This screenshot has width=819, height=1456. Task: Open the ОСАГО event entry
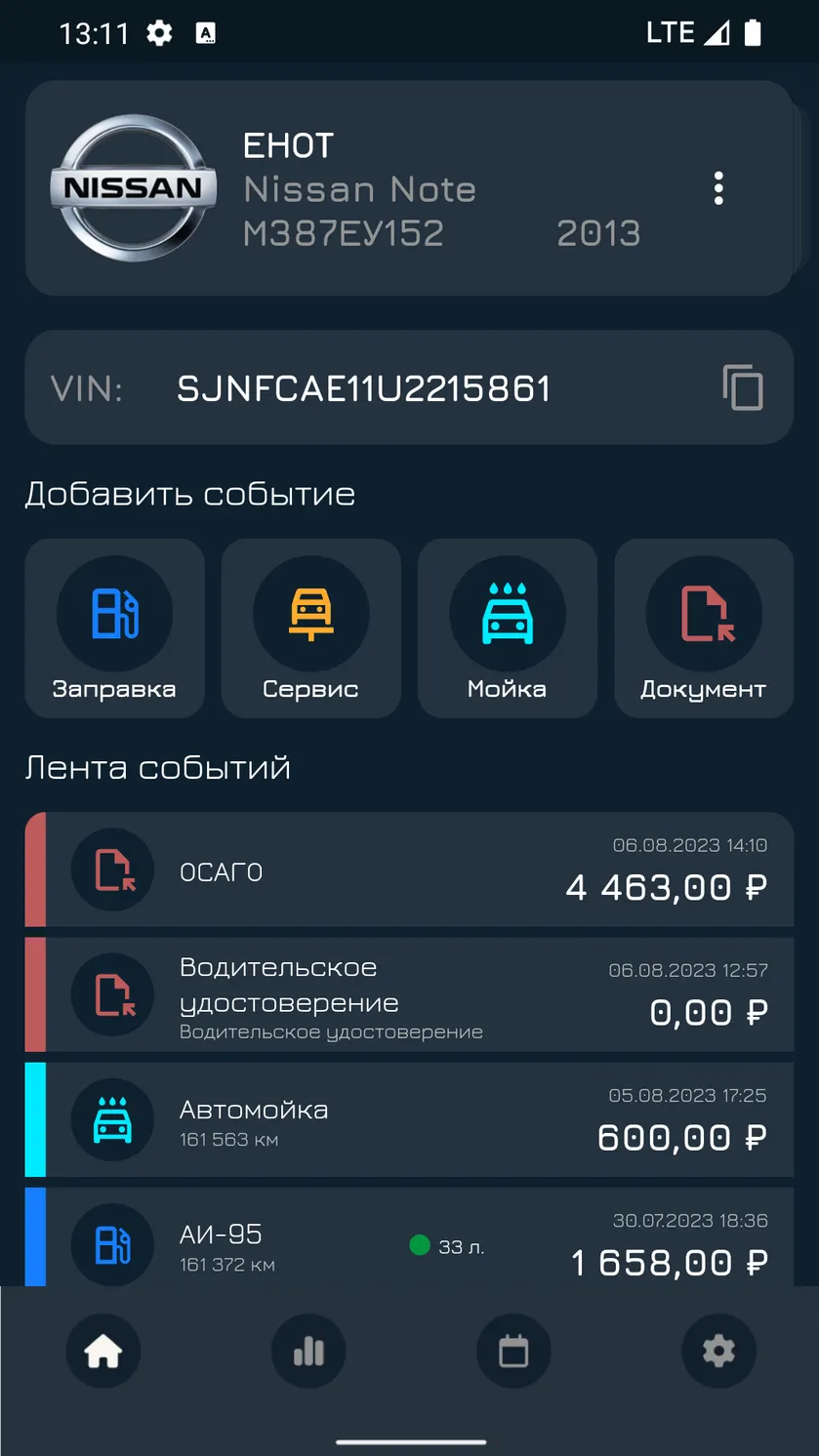click(409, 870)
